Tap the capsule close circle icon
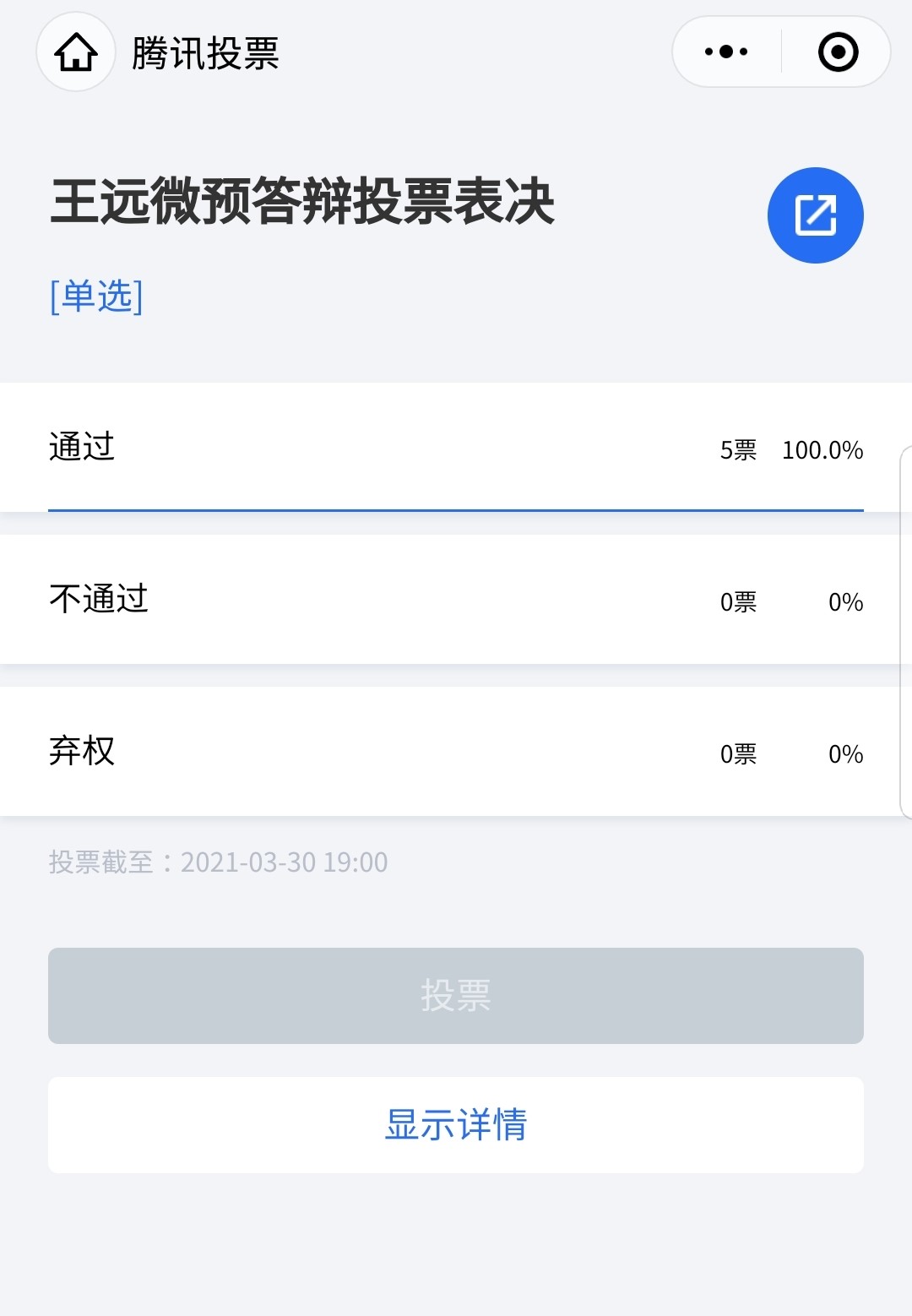 [836, 52]
